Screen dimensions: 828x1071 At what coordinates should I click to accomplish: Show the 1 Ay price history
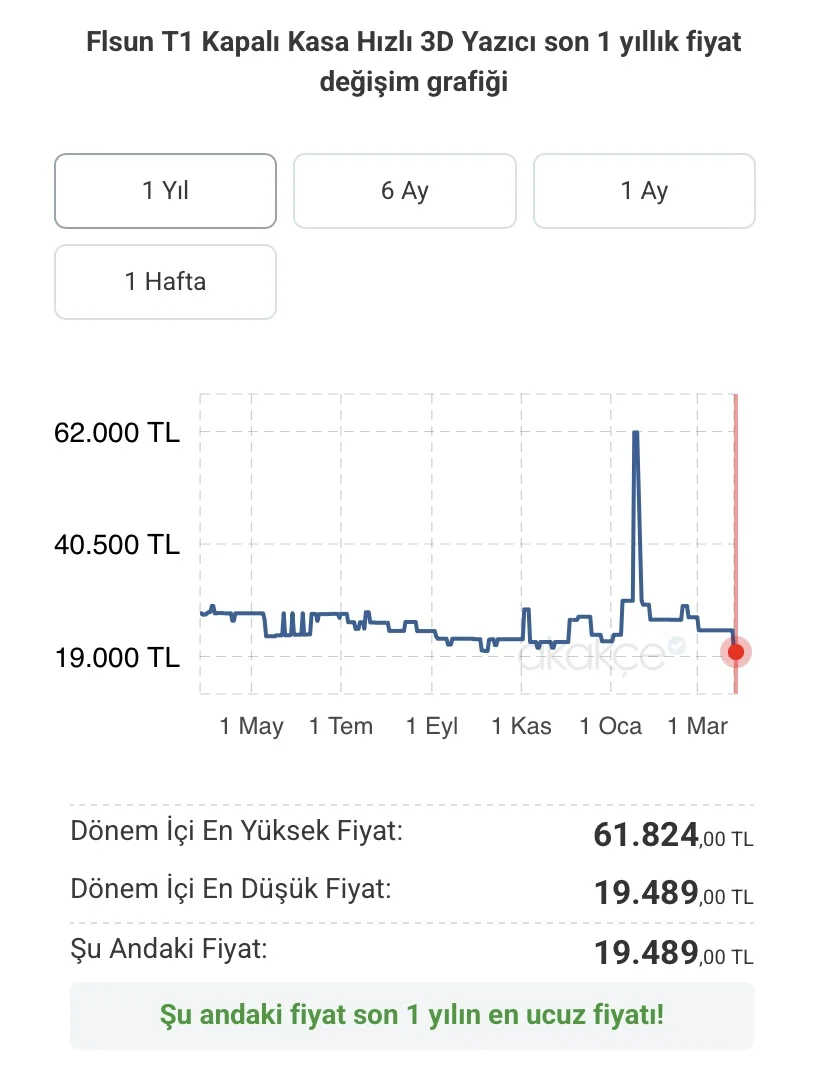[x=644, y=191]
